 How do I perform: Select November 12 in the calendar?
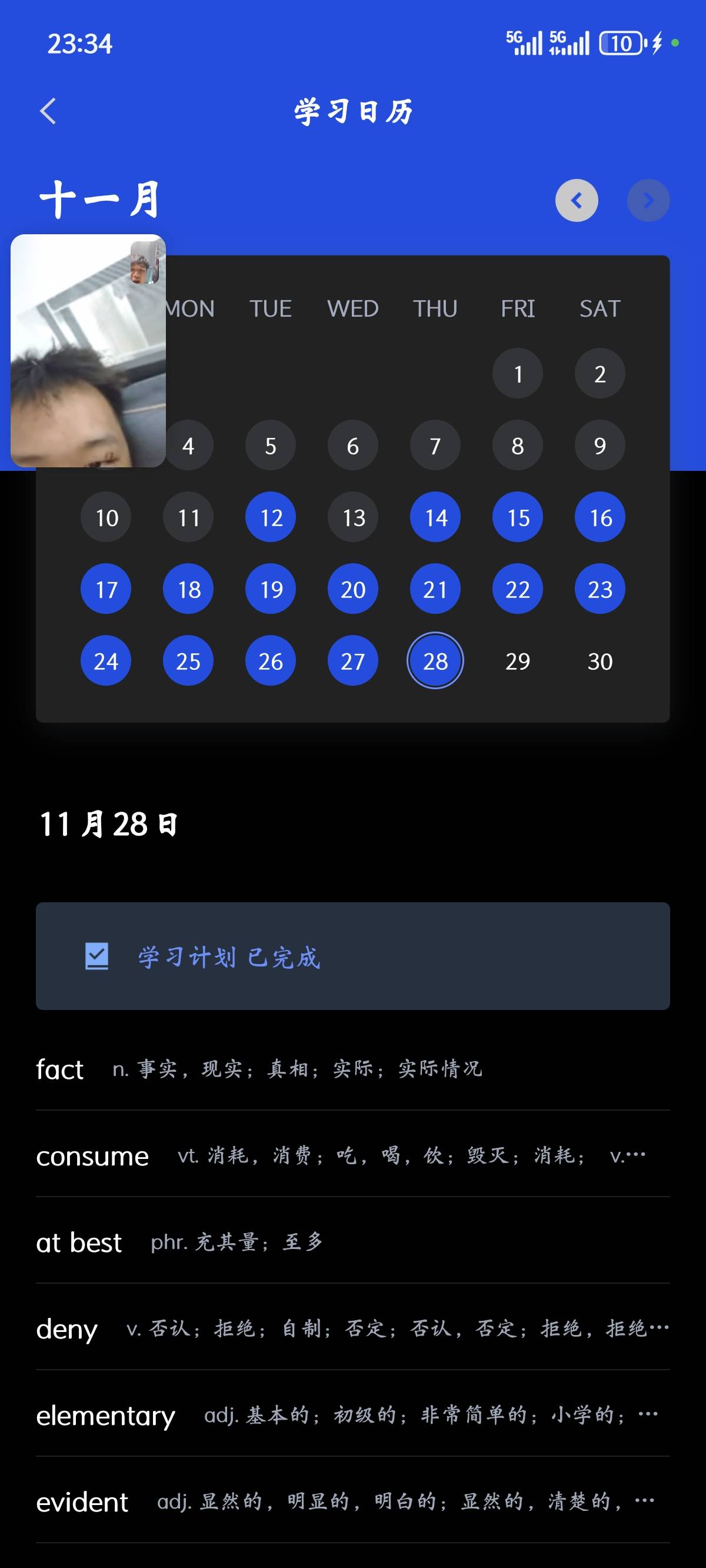tap(271, 517)
